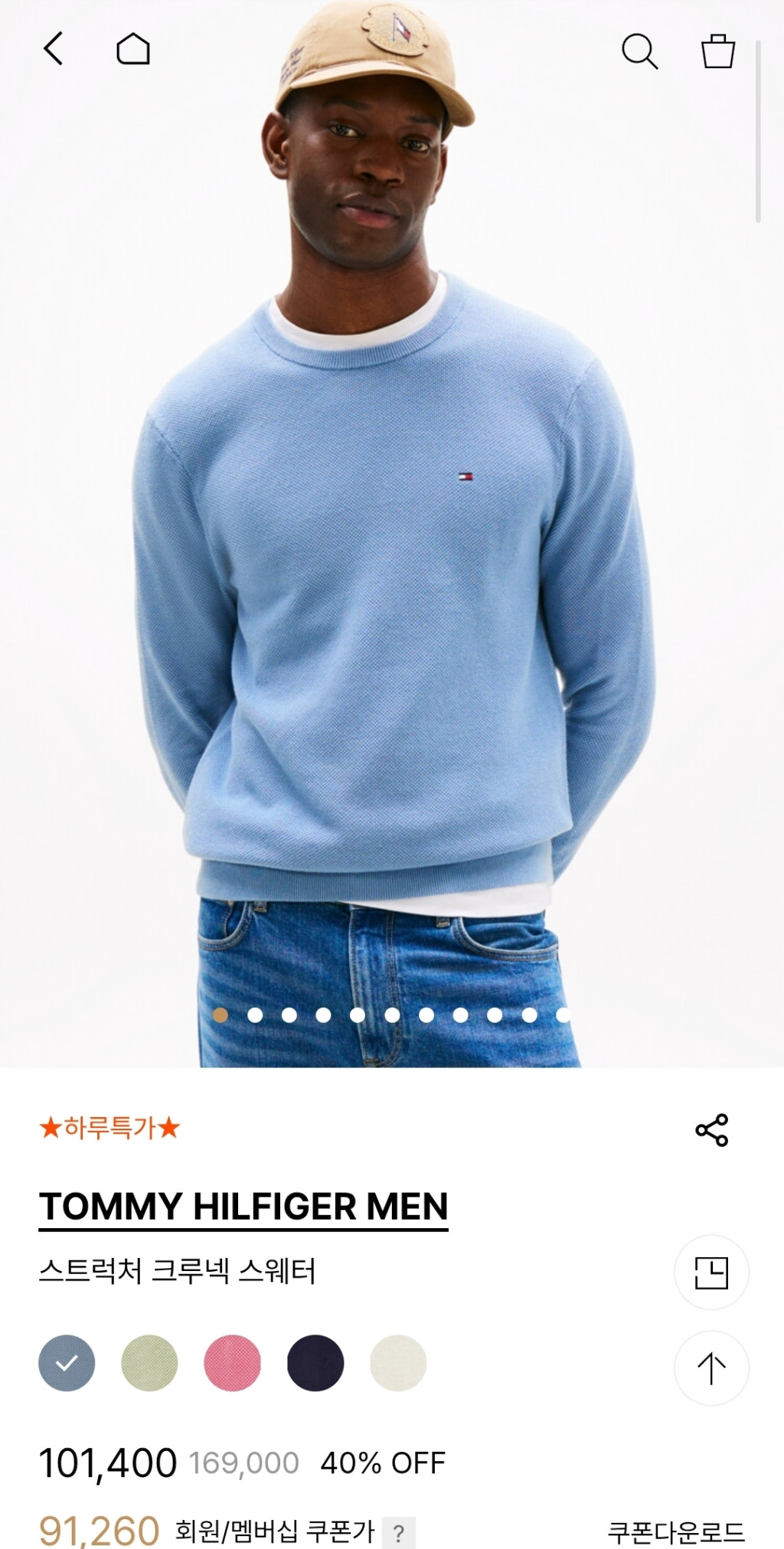
Task: Open the shopping bag
Action: [718, 51]
